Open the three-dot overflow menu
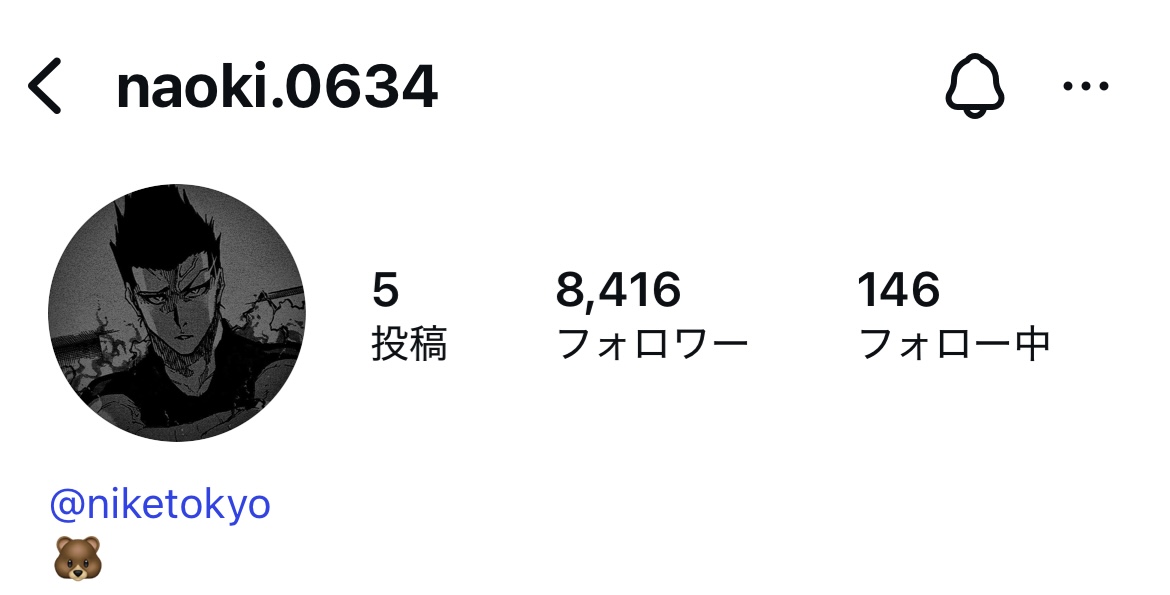The image size is (1170, 595). pos(1086,87)
